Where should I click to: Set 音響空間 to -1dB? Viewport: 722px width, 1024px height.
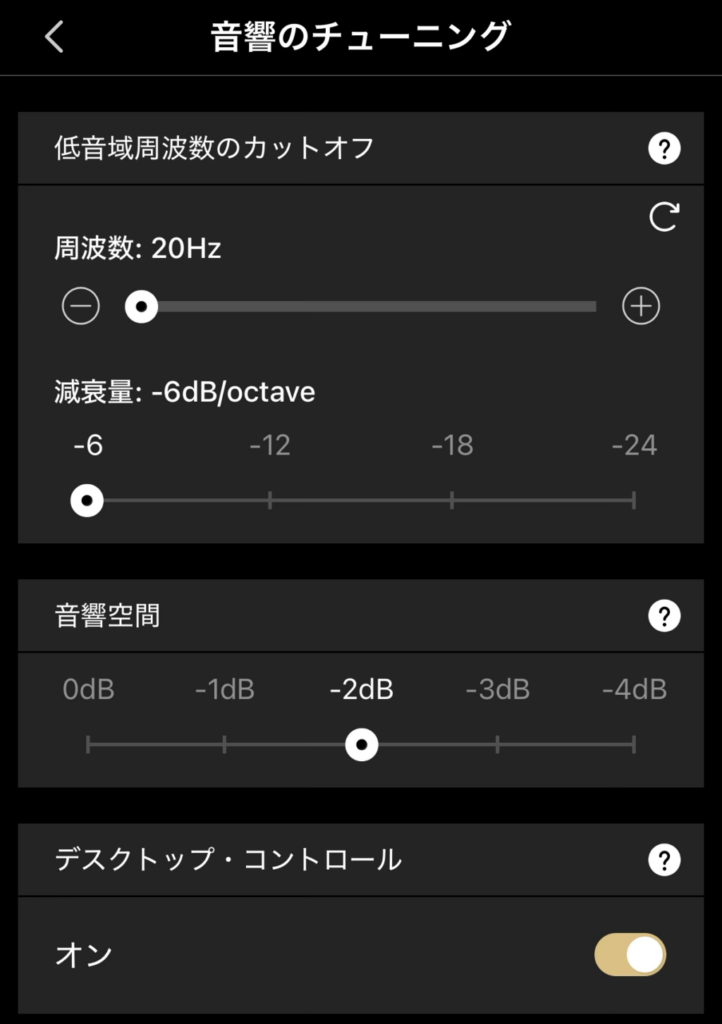pyautogui.click(x=224, y=744)
